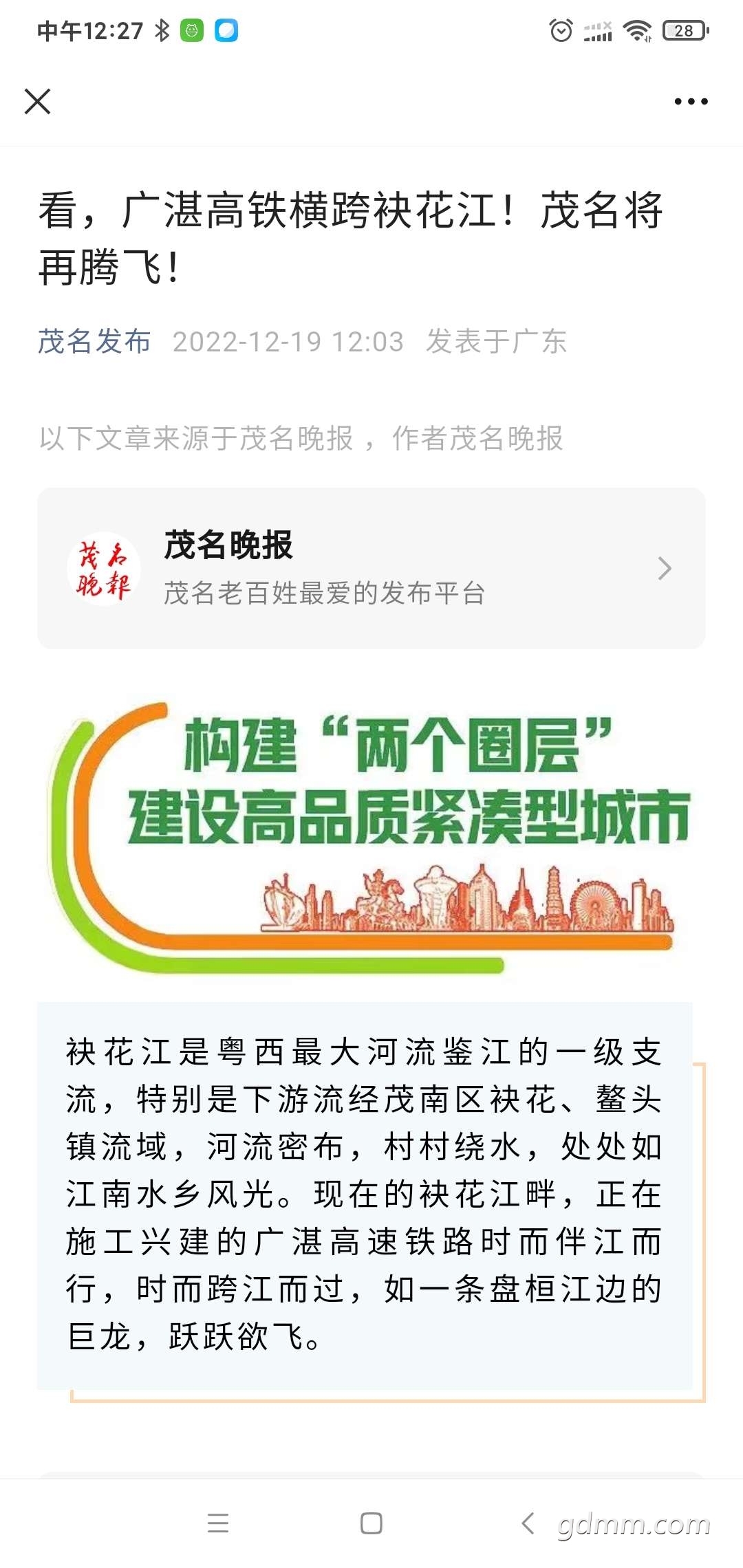Image resolution: width=743 pixels, height=1568 pixels.
Task: Close the article with the X button
Action: (x=38, y=101)
